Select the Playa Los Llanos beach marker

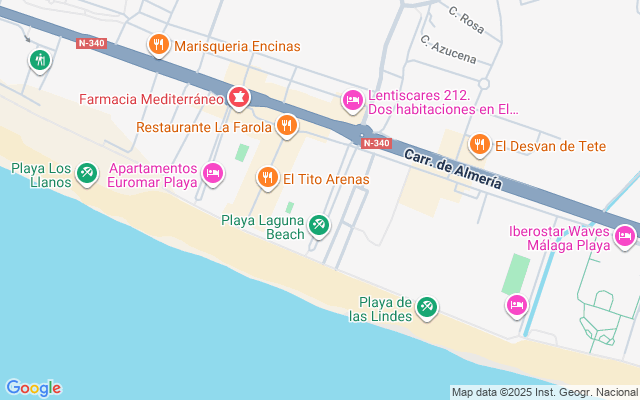(87, 175)
